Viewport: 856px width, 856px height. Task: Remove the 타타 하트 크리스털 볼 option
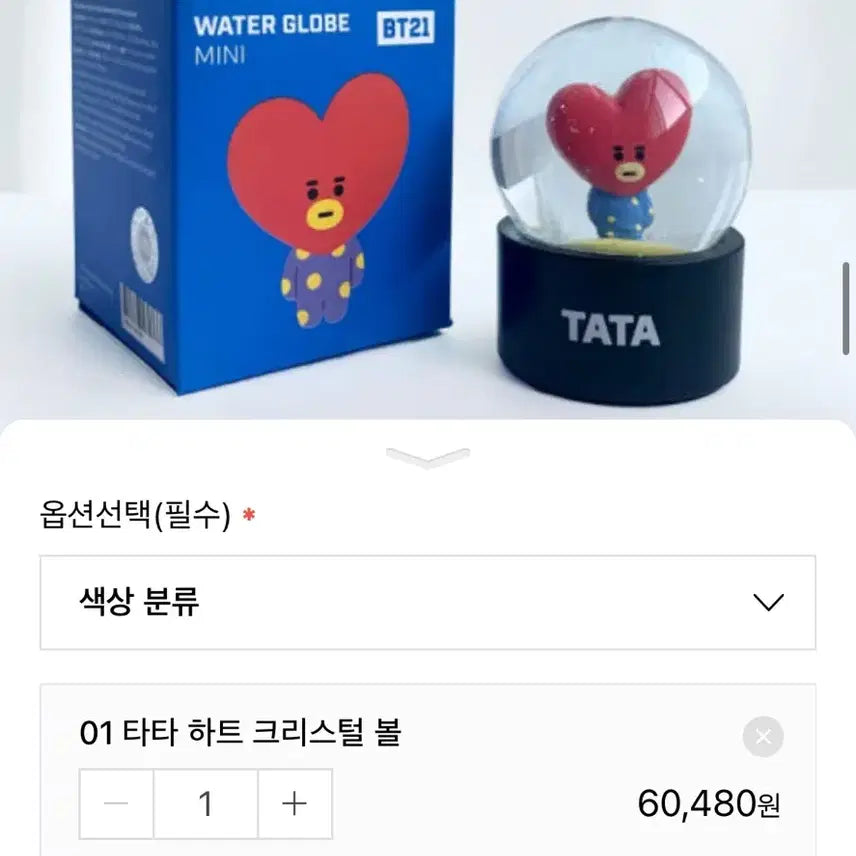[763, 737]
